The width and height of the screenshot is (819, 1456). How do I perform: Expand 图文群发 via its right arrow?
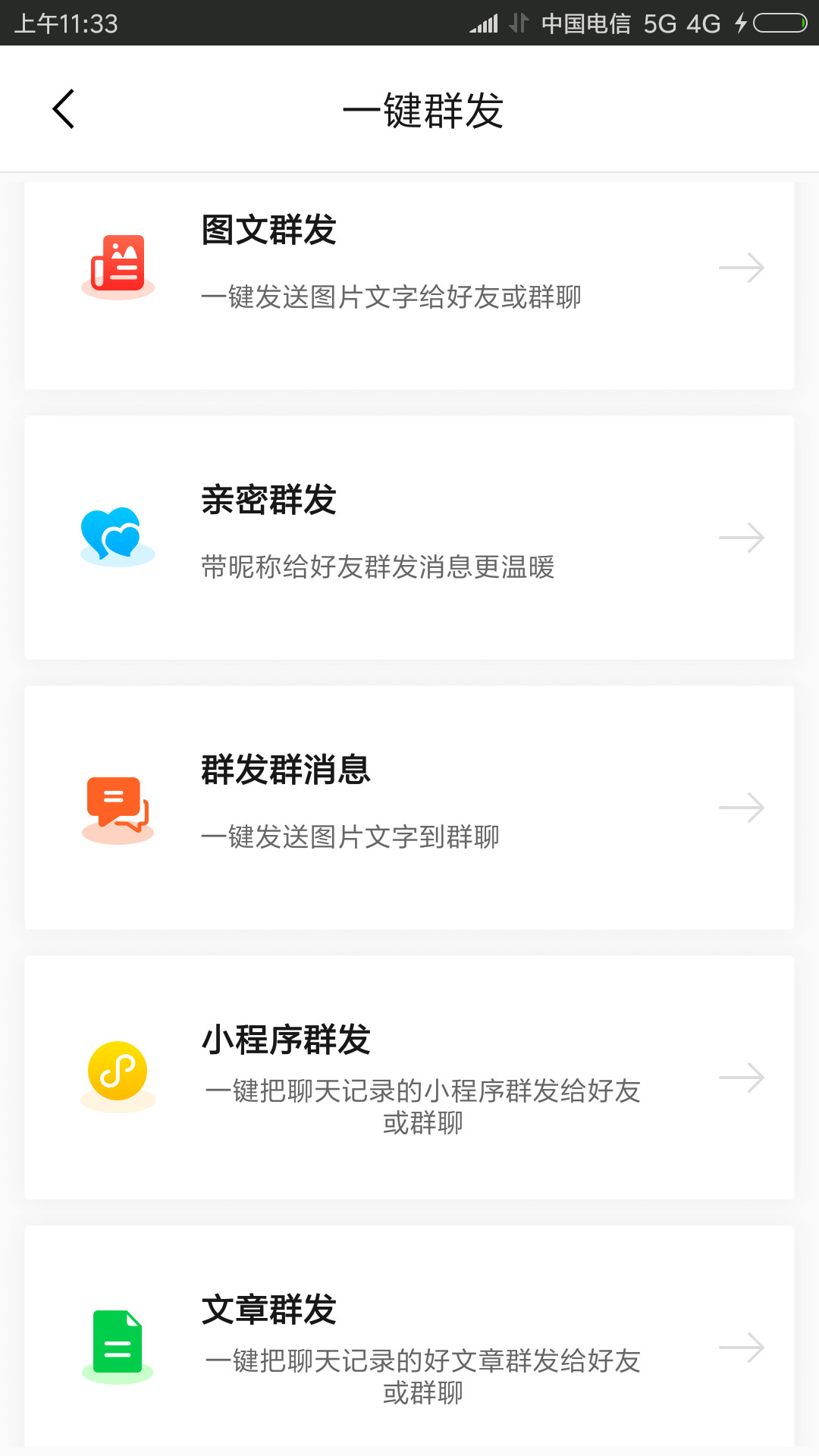click(x=742, y=267)
